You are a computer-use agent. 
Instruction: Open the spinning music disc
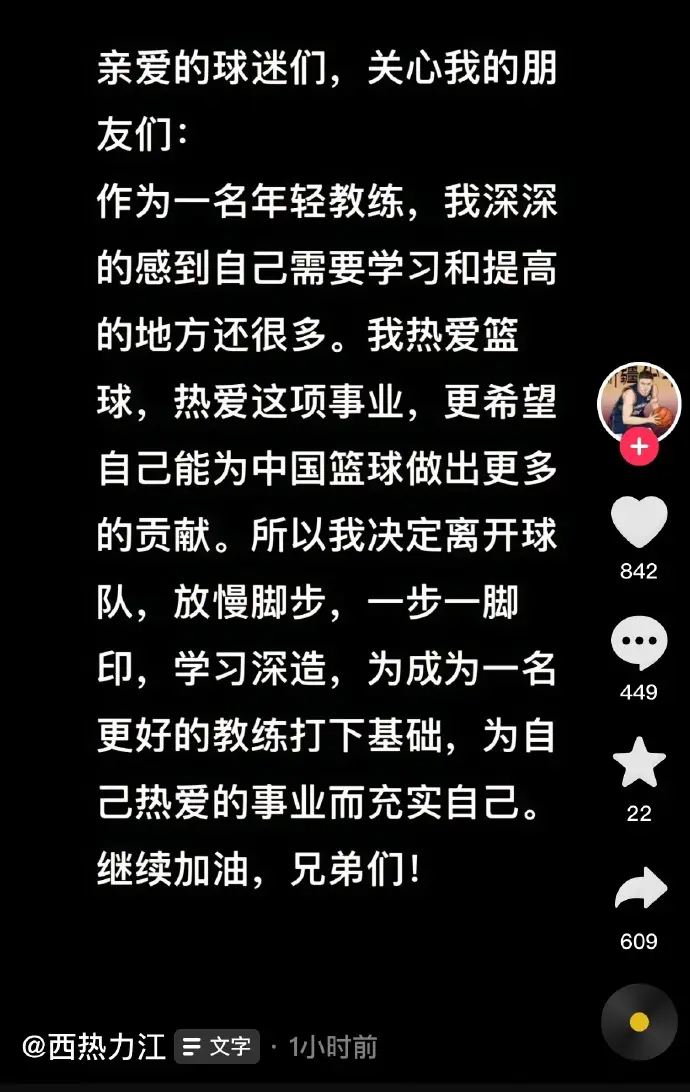click(x=639, y=1022)
